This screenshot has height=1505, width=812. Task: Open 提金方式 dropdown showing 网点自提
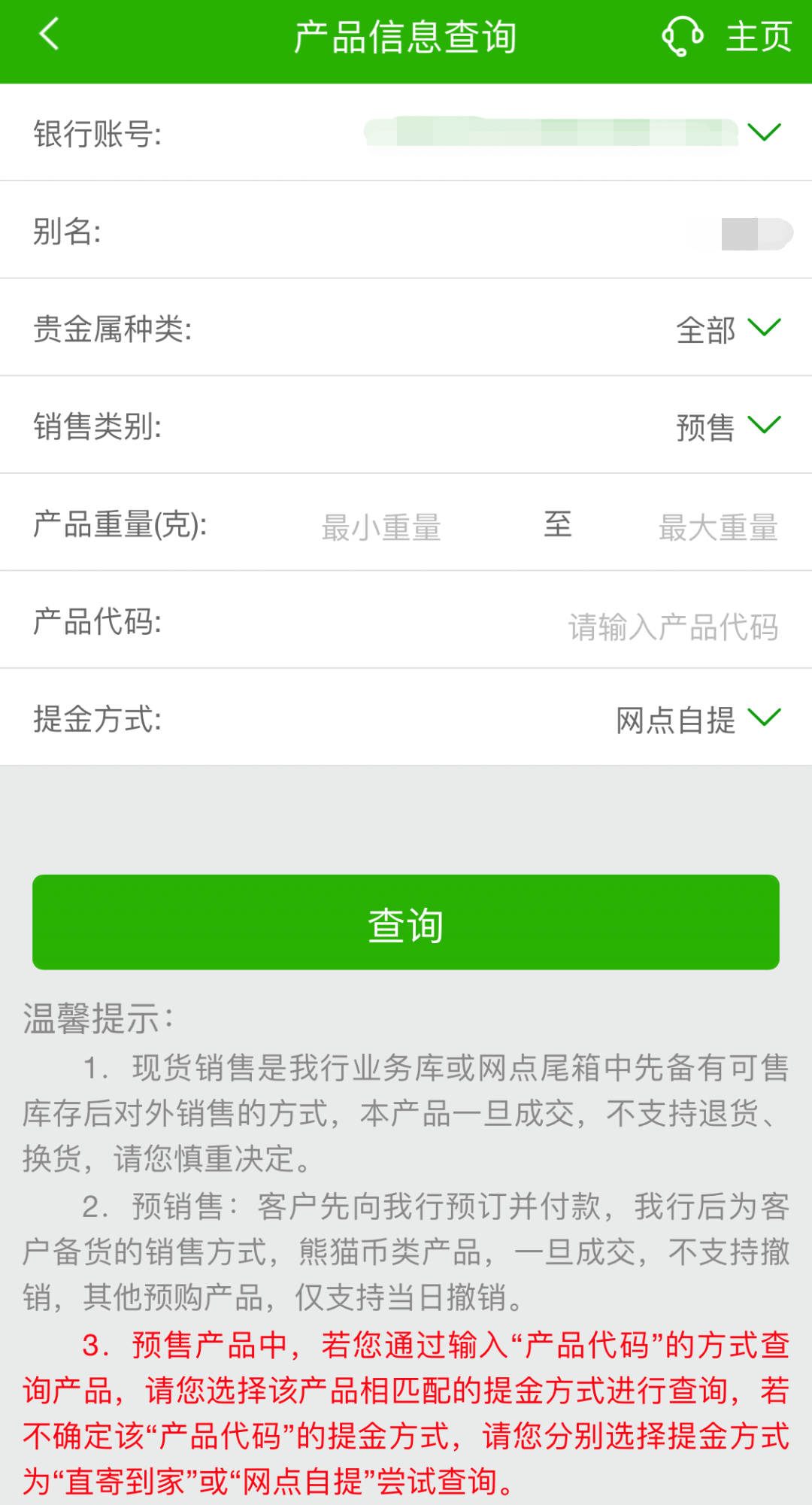(698, 719)
